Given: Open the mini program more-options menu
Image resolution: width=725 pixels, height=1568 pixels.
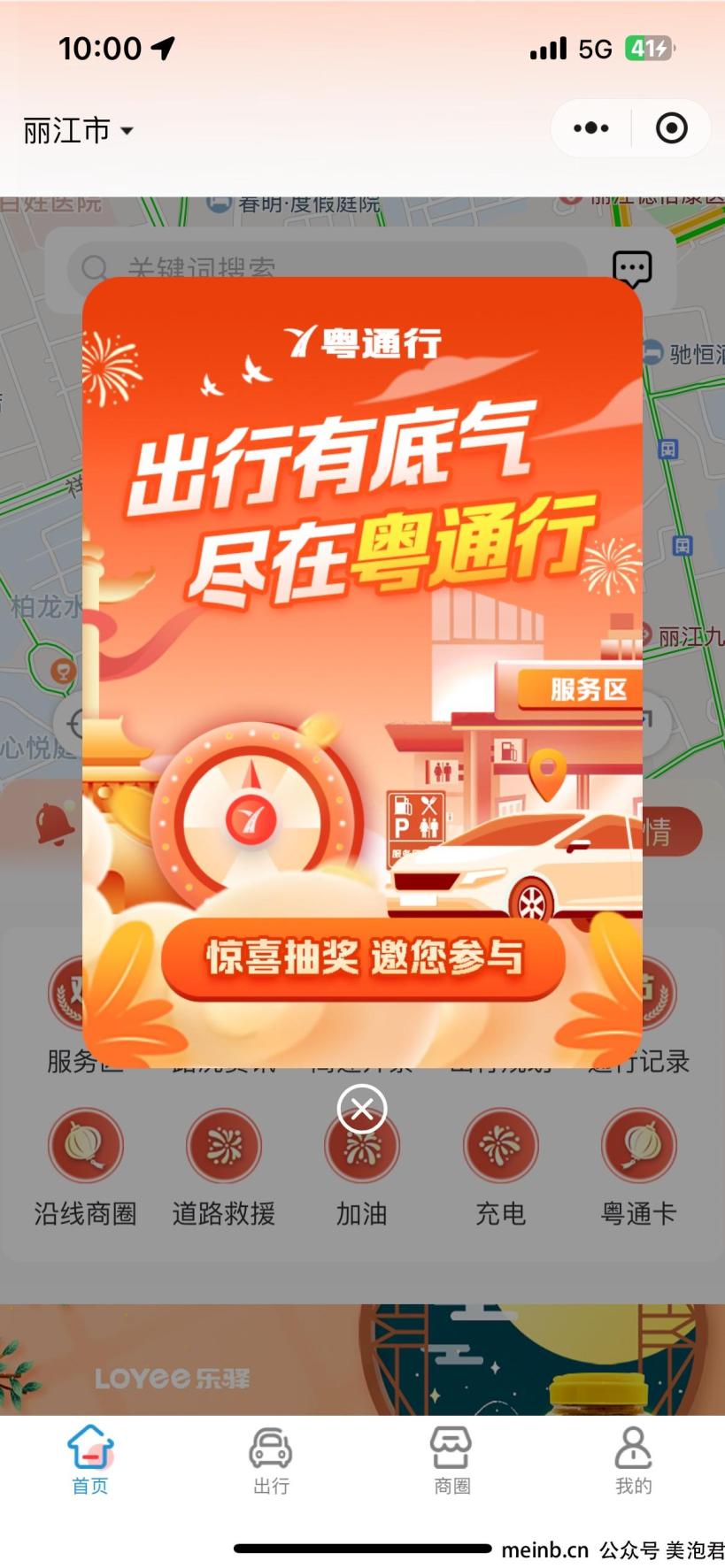Looking at the screenshot, I should [590, 128].
